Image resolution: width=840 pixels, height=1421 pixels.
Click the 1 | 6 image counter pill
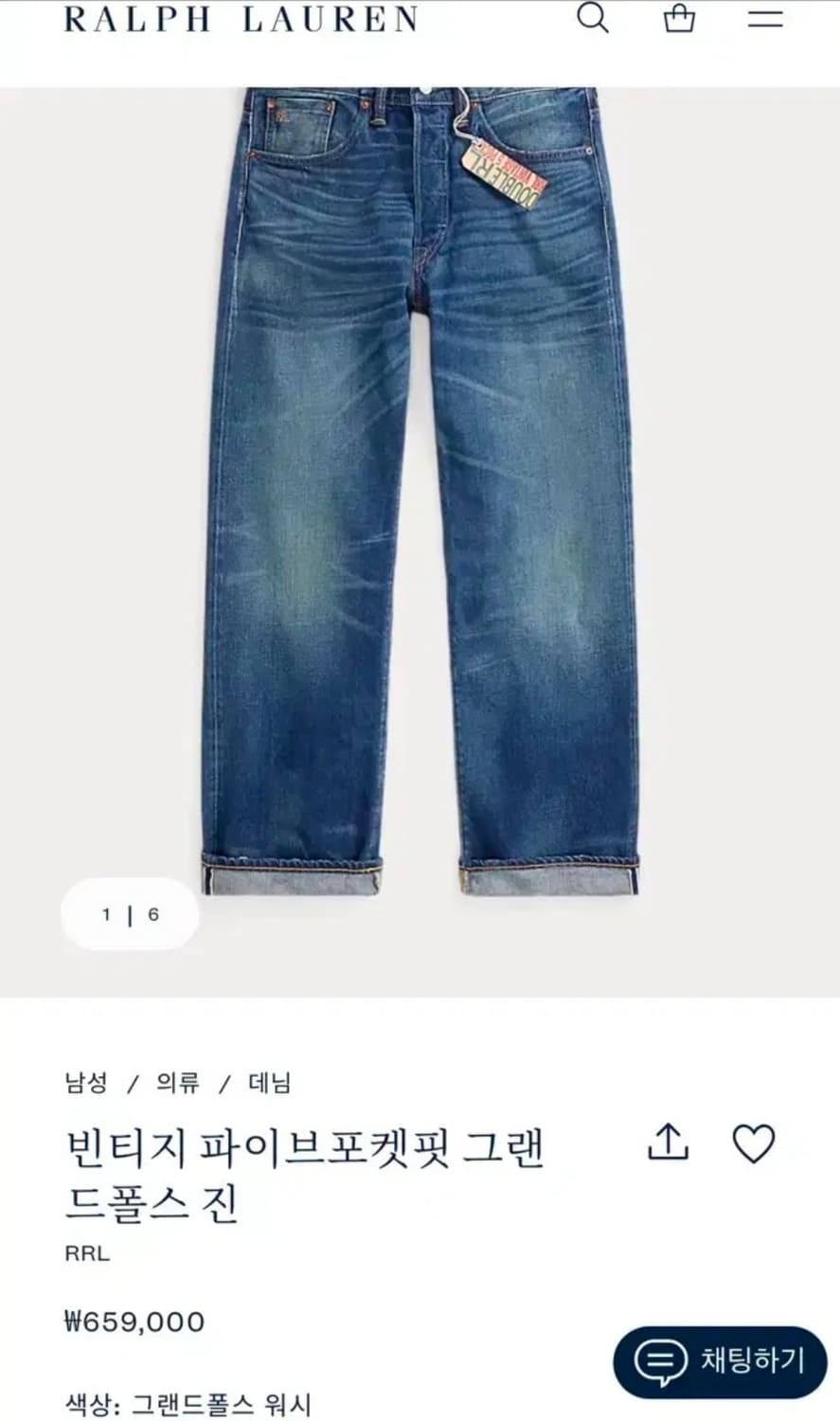click(x=127, y=914)
